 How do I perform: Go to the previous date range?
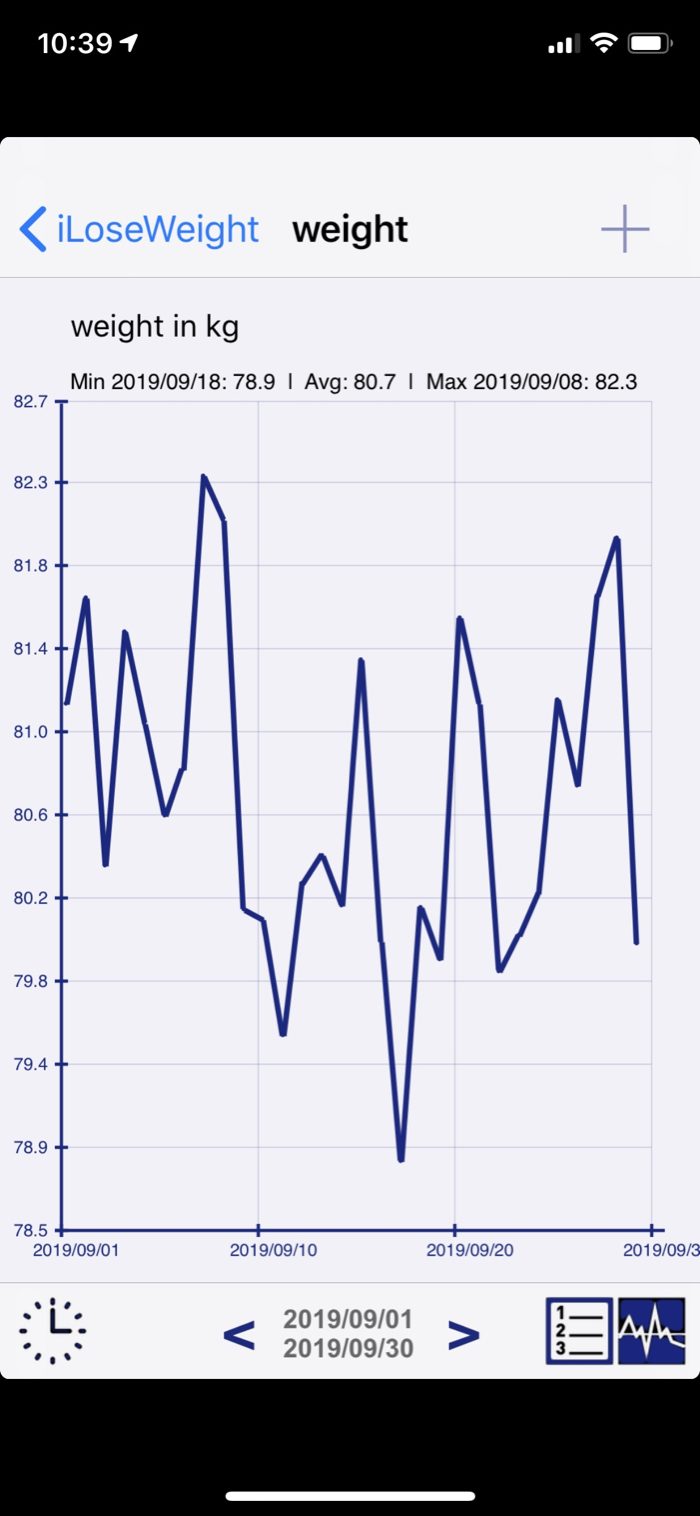(x=239, y=1334)
